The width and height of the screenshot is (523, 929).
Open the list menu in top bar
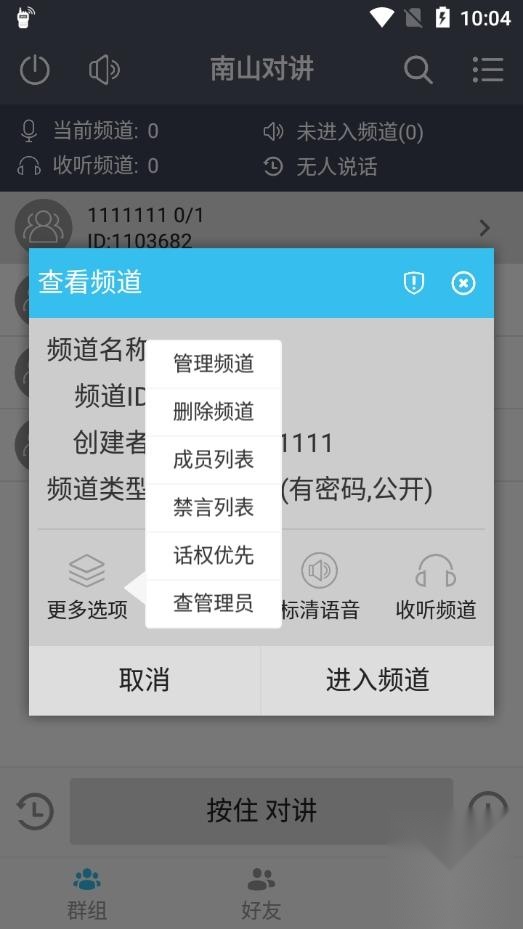tap(488, 70)
